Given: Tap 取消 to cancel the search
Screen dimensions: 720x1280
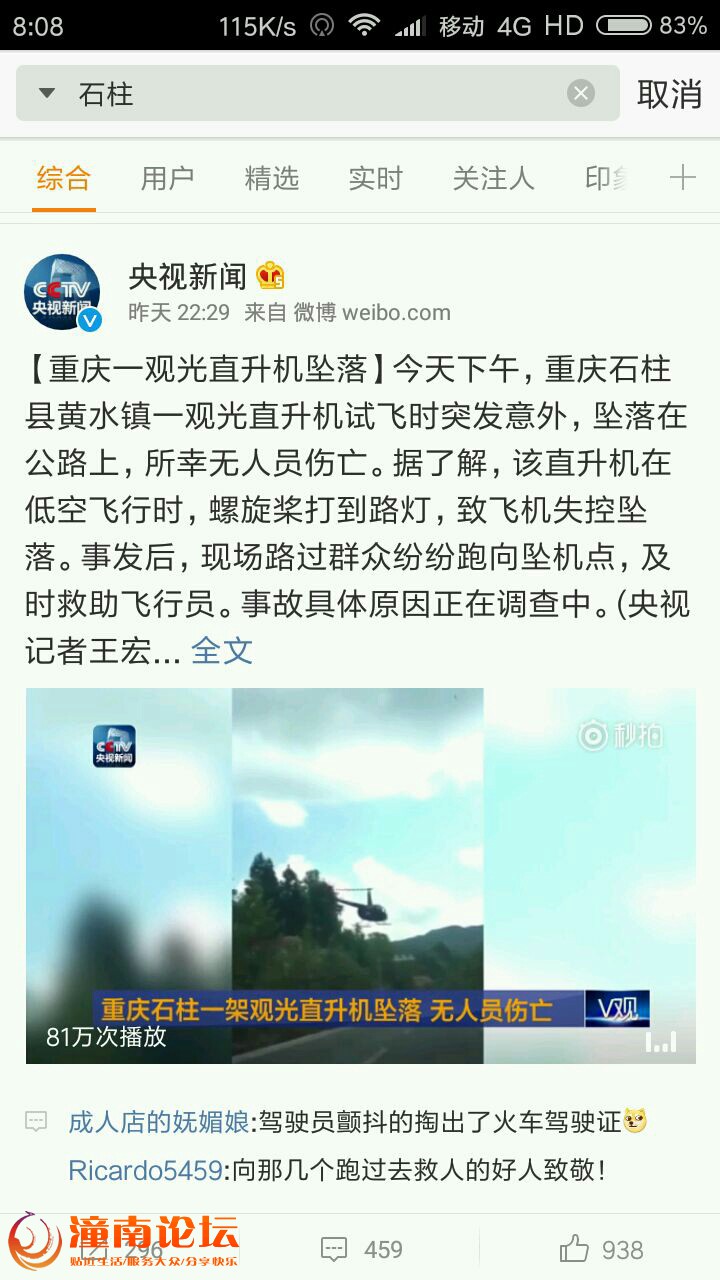Looking at the screenshot, I should point(669,94).
